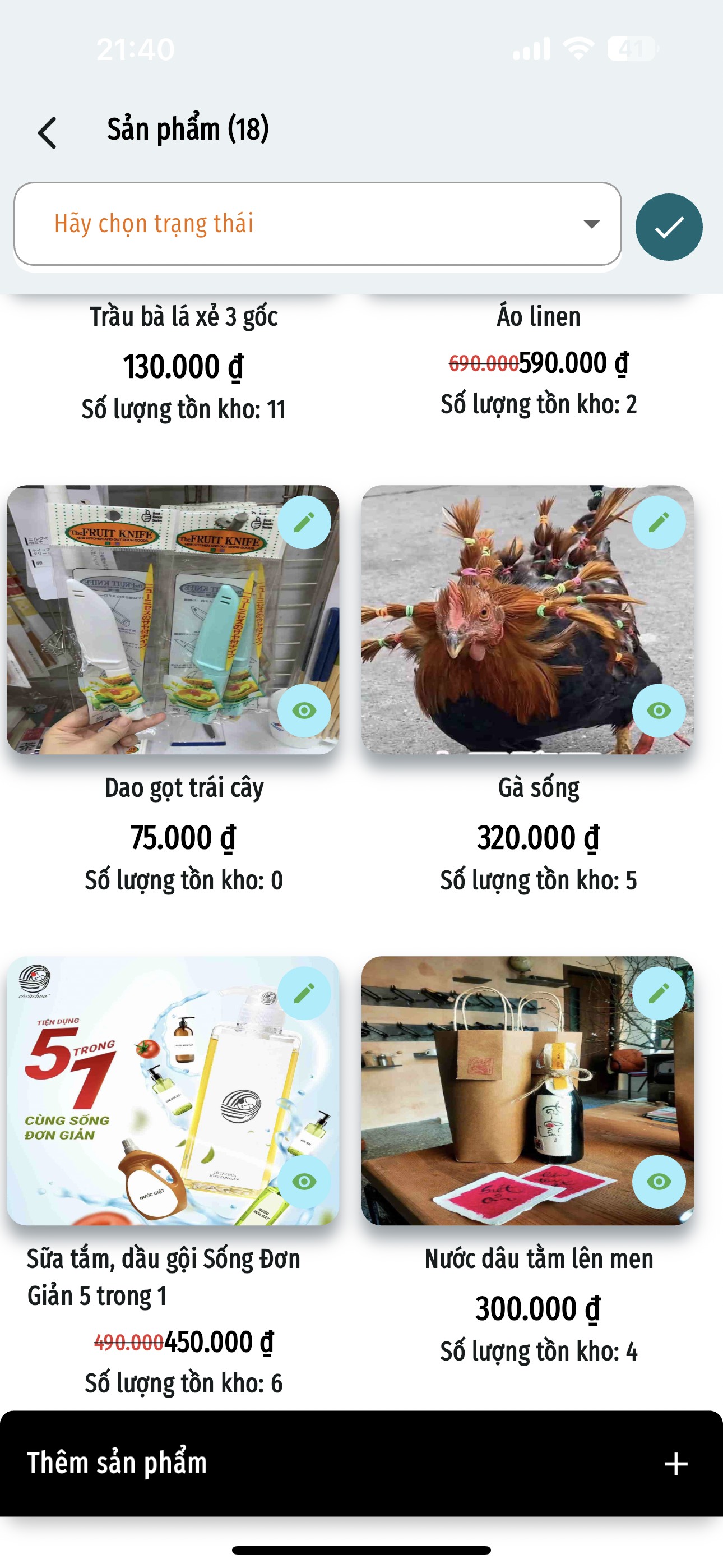
Task: Confirm status filter with the check button
Action: pos(668,227)
